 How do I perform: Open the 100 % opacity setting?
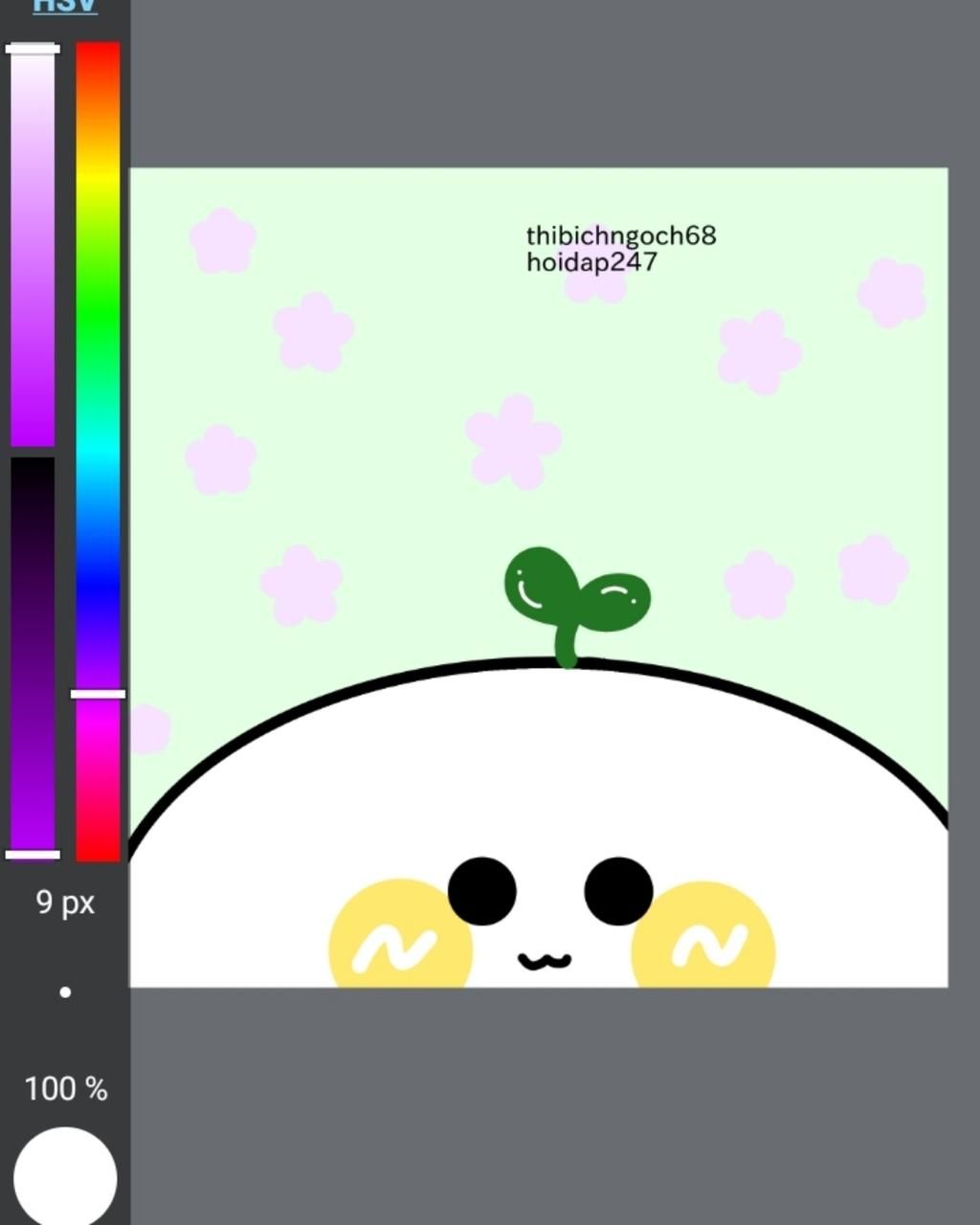pyautogui.click(x=65, y=1089)
